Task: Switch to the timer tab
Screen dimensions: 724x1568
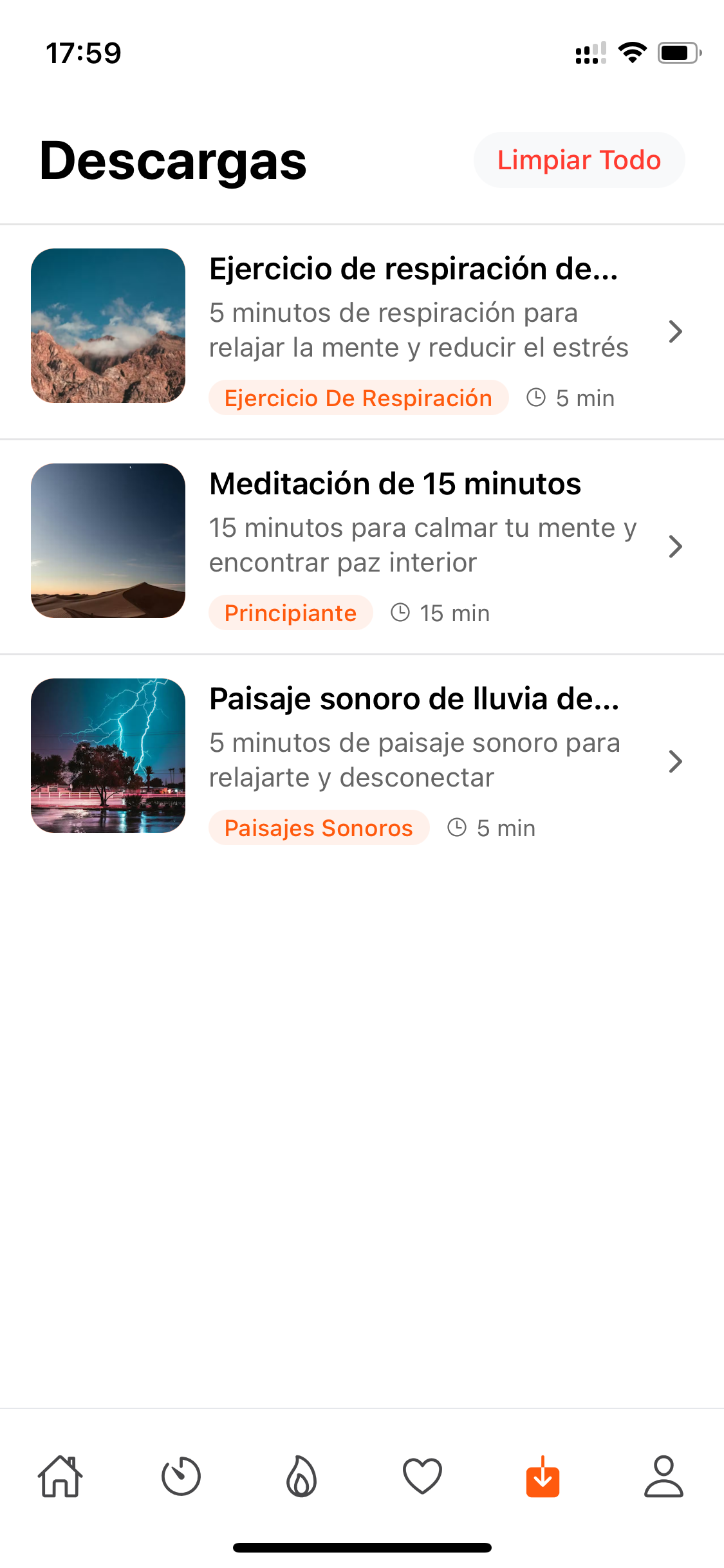Action: [x=181, y=1476]
